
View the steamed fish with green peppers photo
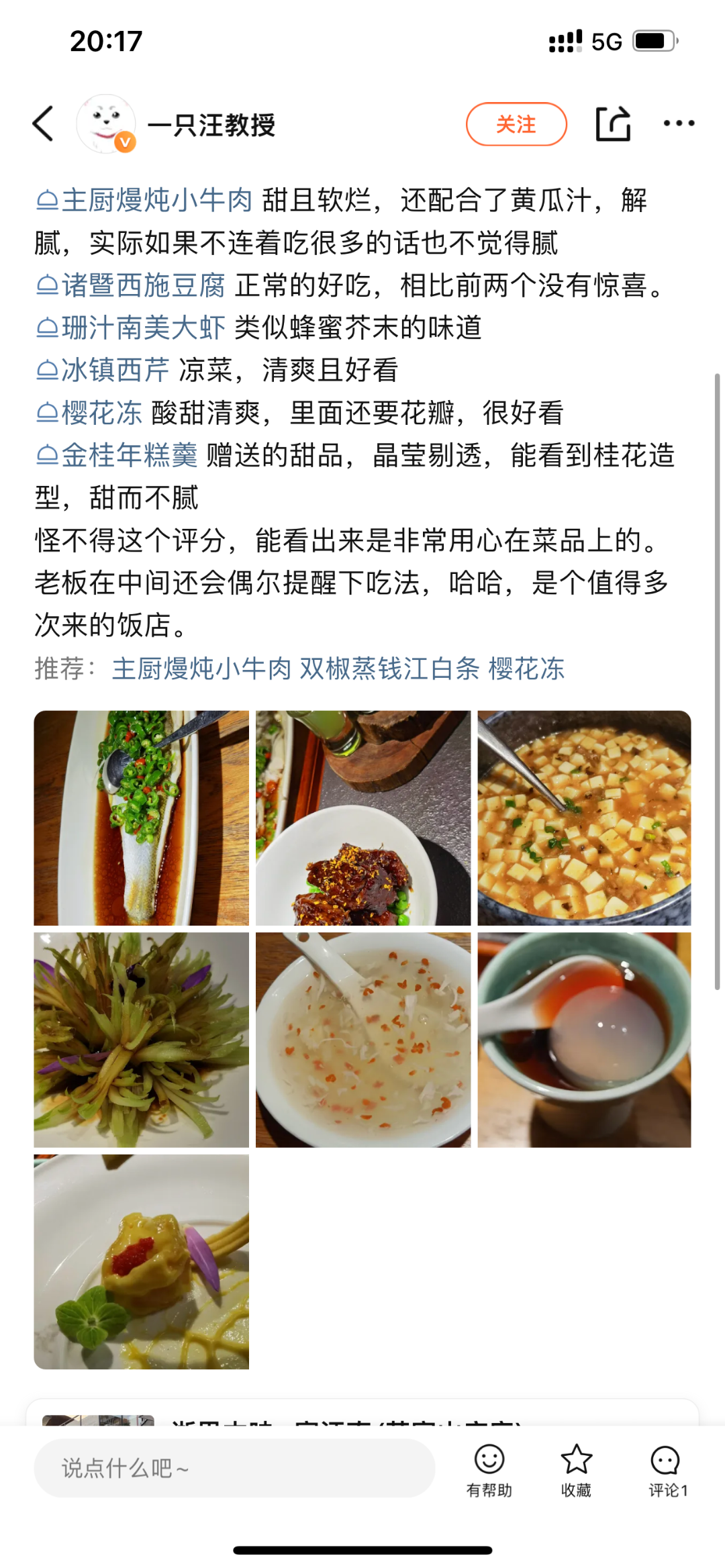(x=141, y=818)
